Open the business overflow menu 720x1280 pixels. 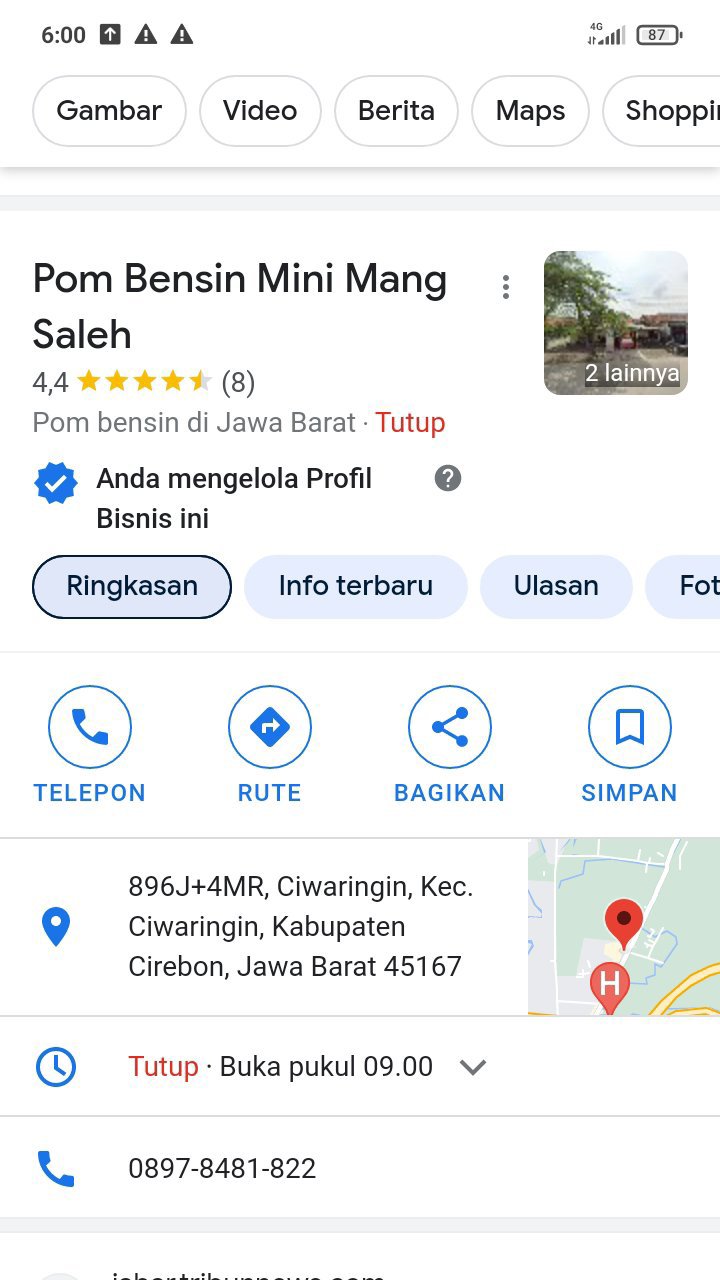coord(506,287)
